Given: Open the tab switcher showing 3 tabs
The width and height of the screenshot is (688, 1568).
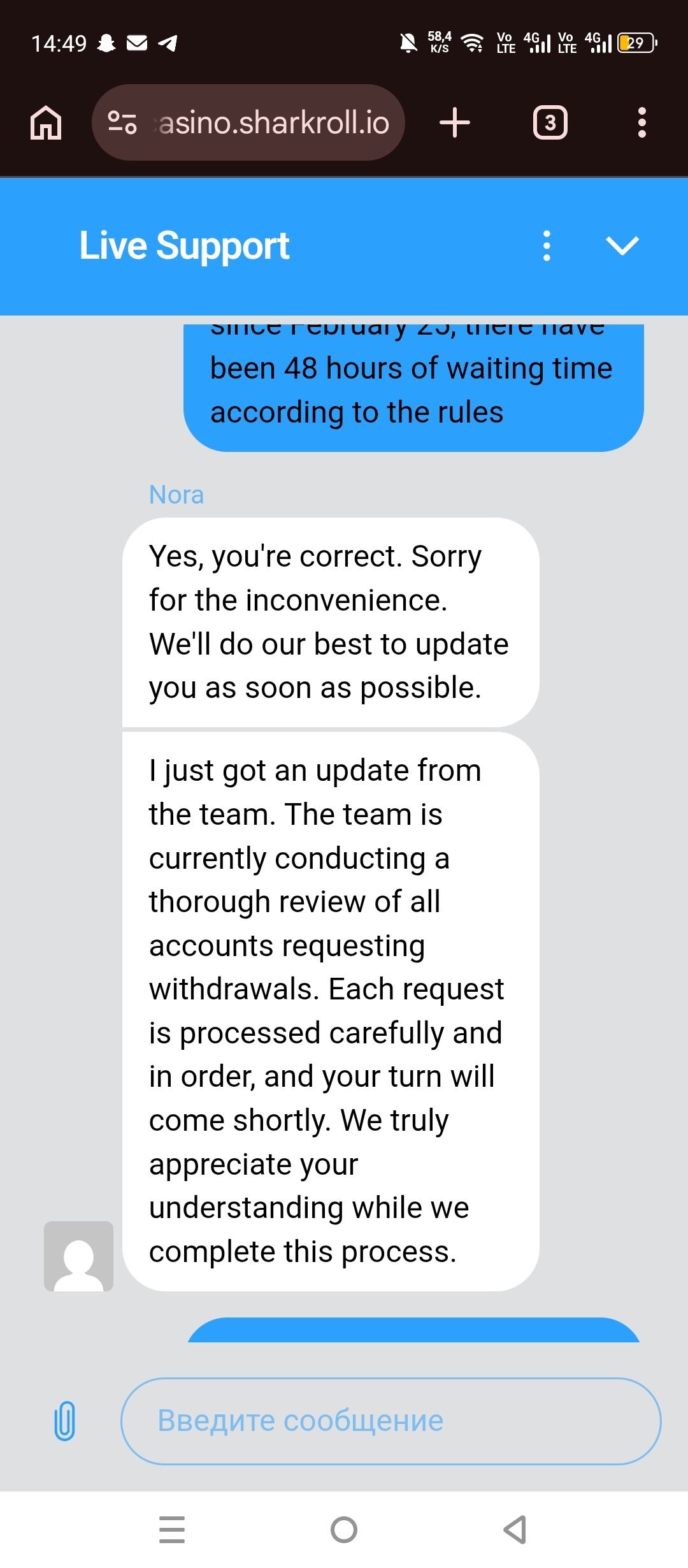Looking at the screenshot, I should coord(550,122).
